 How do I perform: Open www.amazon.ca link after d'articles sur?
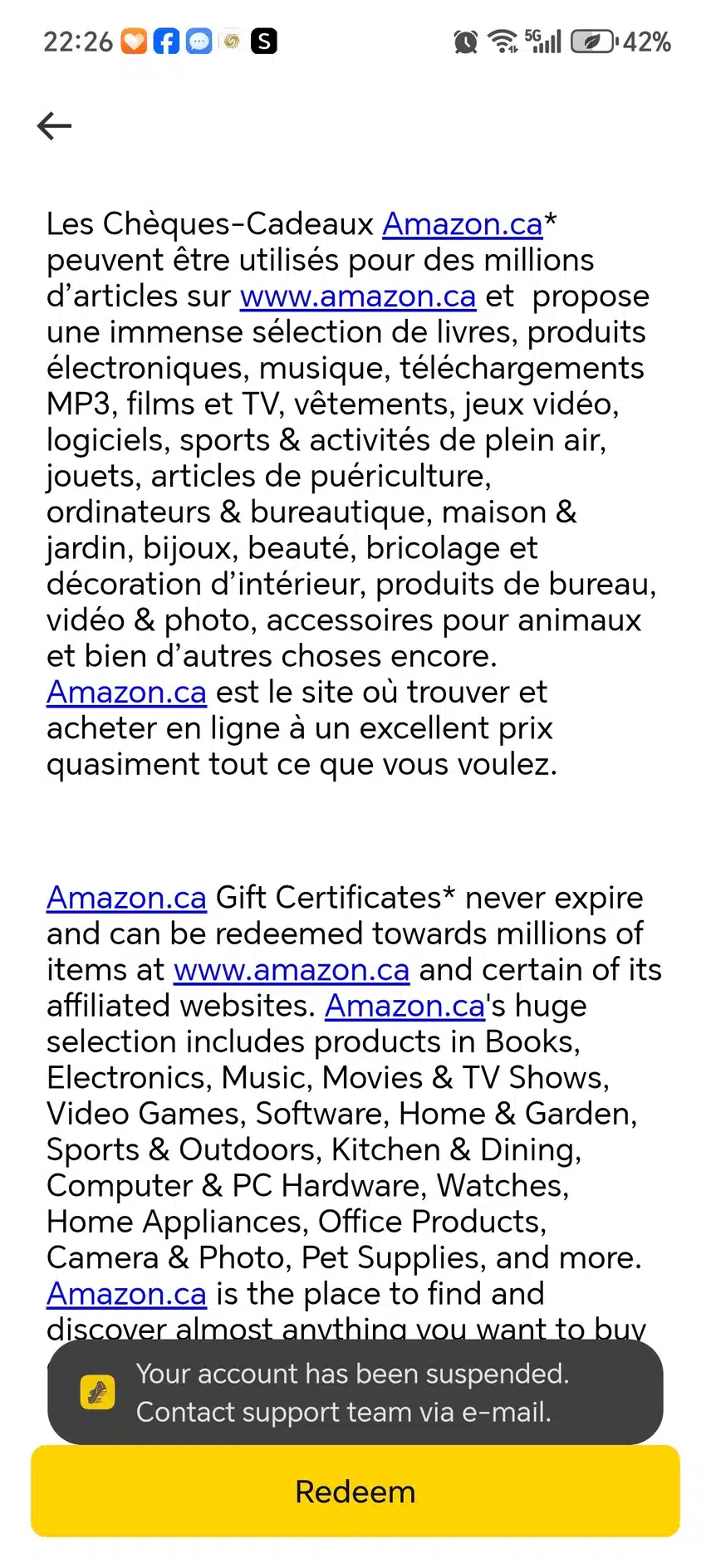[357, 296]
